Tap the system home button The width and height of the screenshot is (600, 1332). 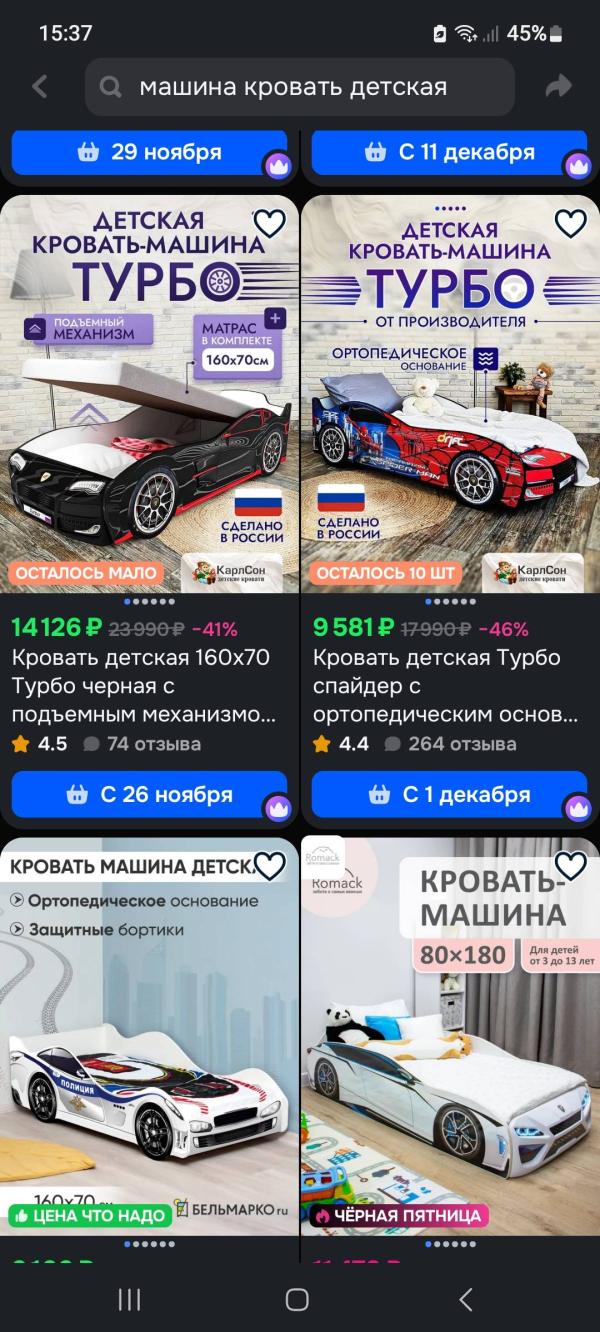click(x=297, y=1299)
